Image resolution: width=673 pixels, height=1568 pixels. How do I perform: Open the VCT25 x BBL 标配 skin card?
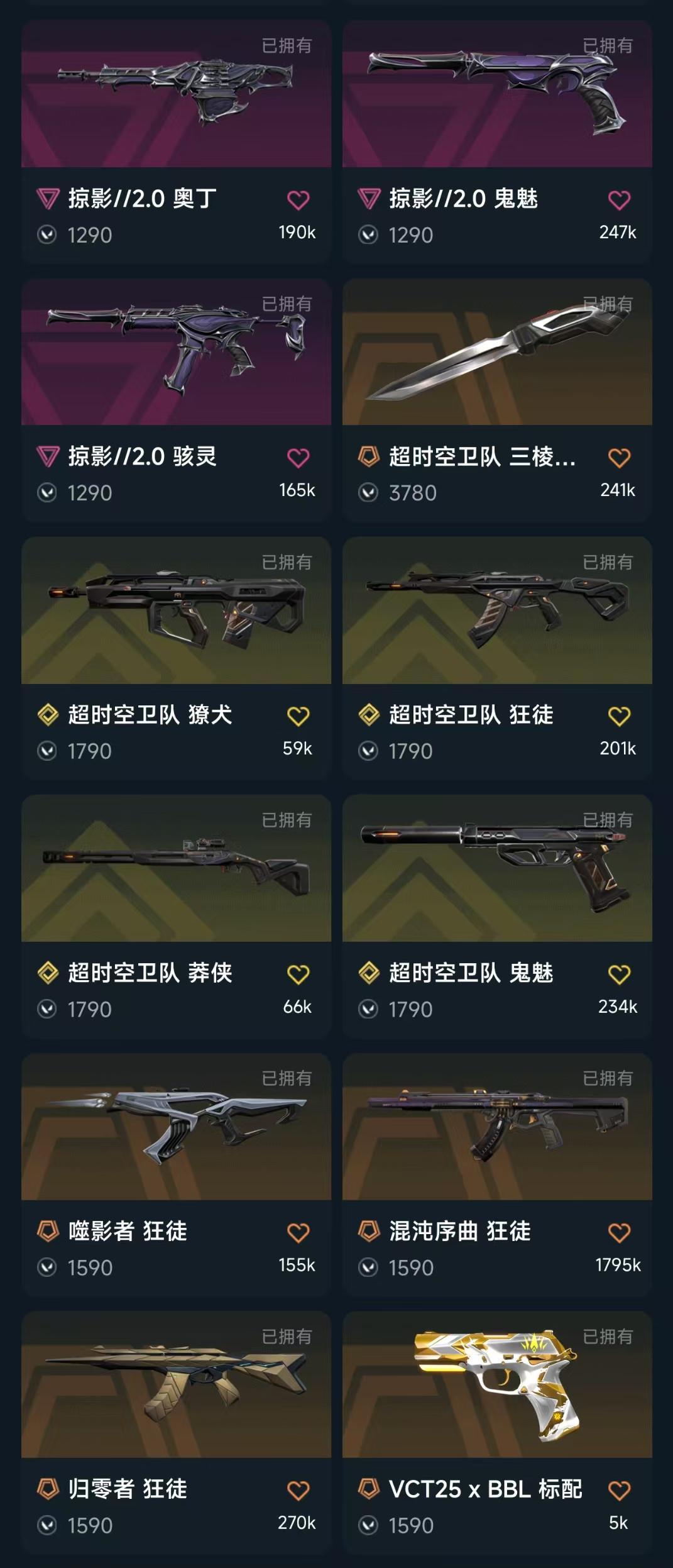(496, 1385)
